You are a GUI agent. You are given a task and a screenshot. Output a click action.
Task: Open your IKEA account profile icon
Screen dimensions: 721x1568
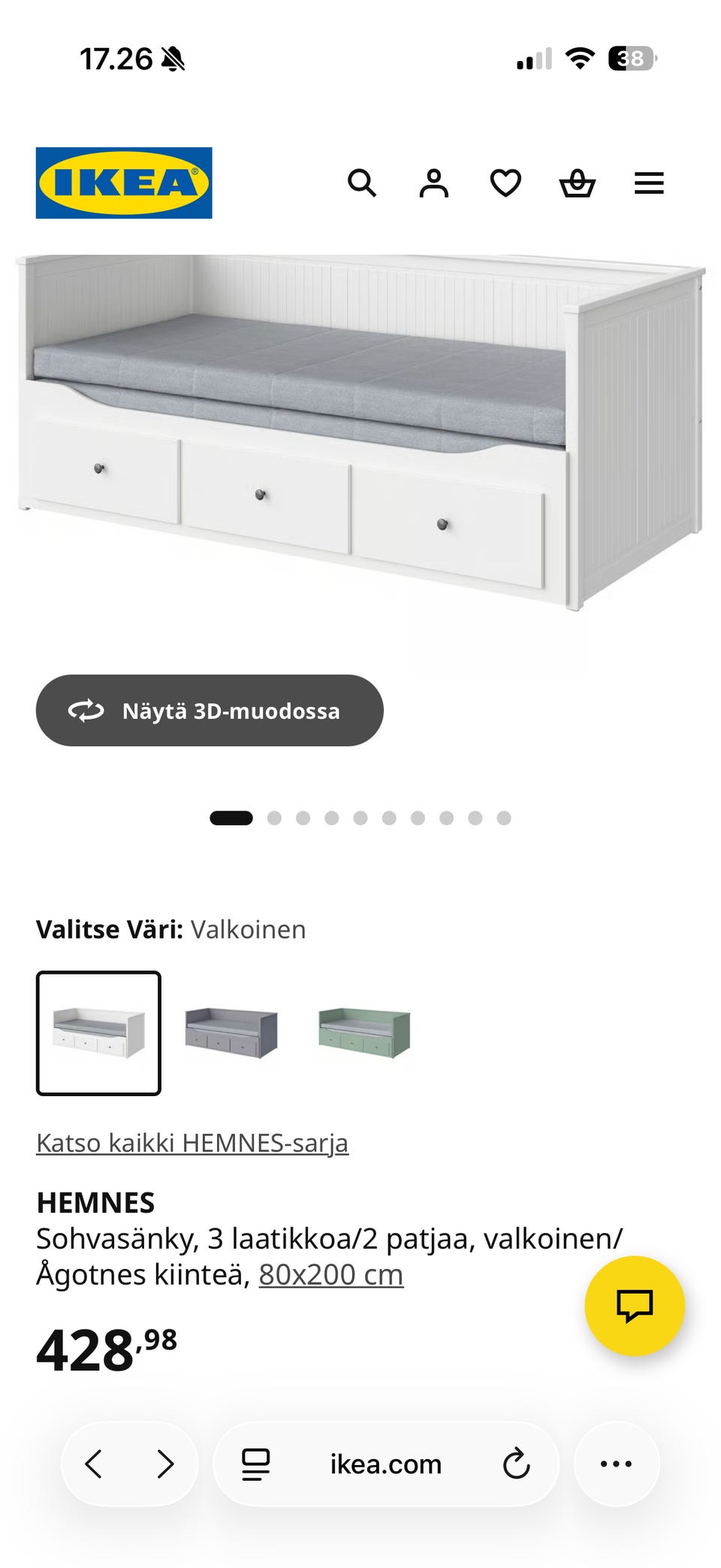tap(434, 183)
